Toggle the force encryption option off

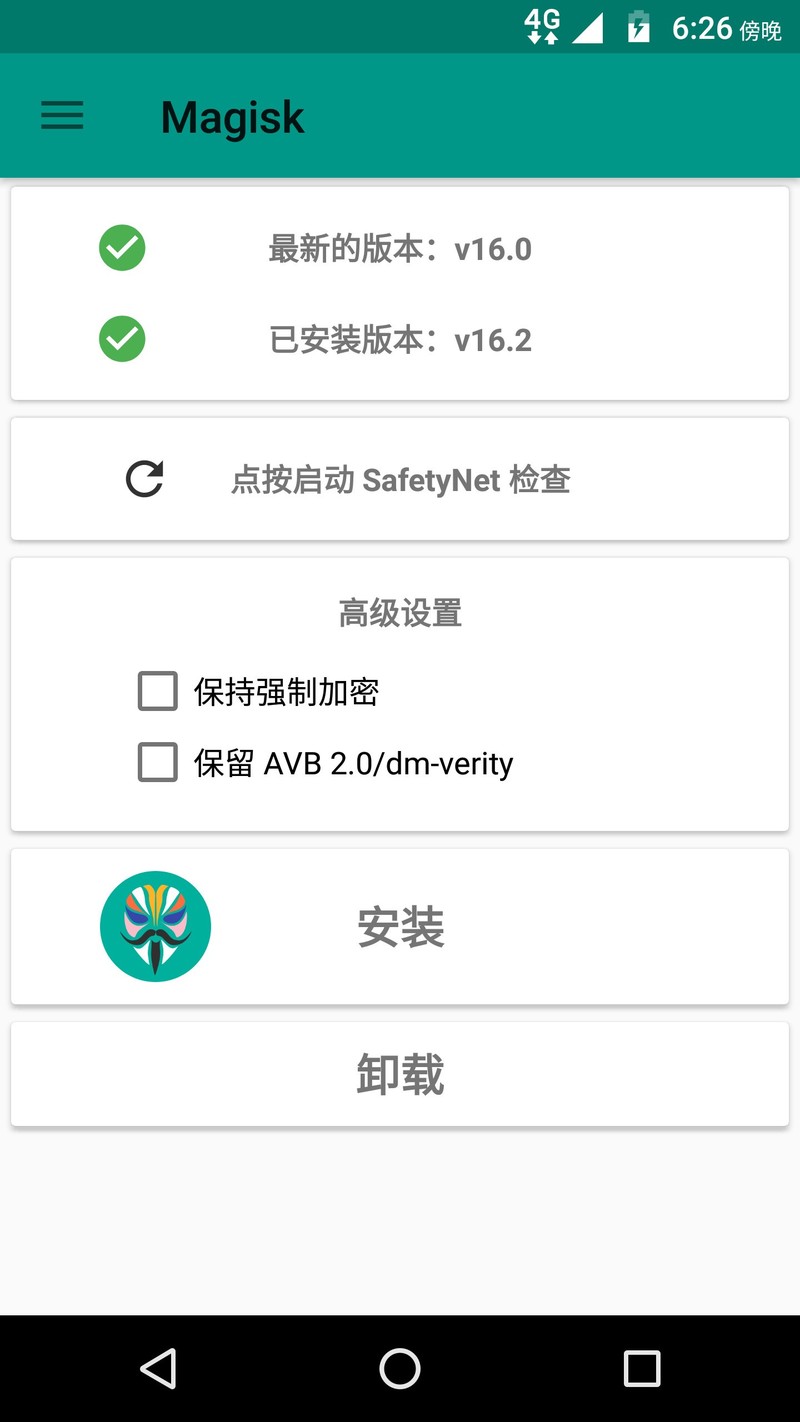[157, 691]
